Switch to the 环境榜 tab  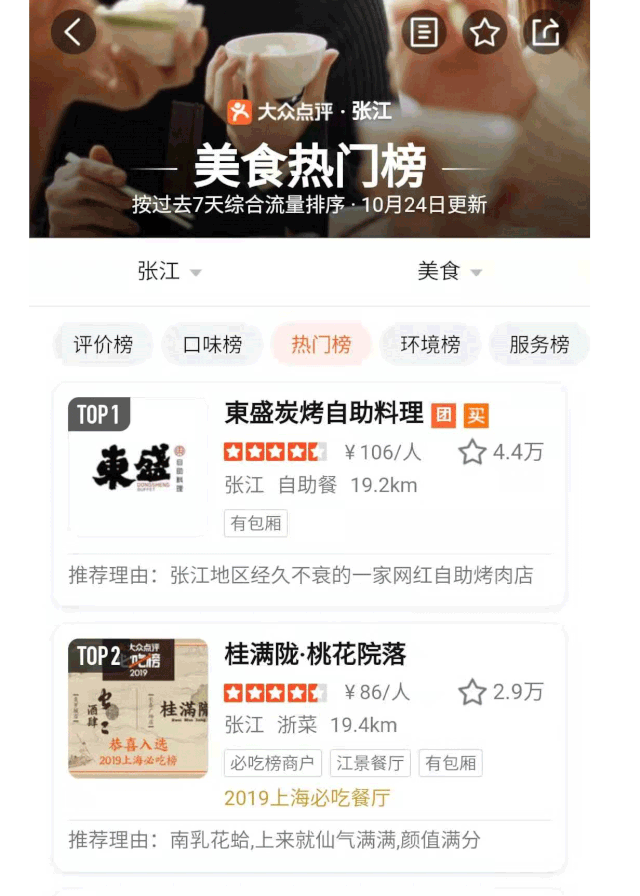point(430,345)
